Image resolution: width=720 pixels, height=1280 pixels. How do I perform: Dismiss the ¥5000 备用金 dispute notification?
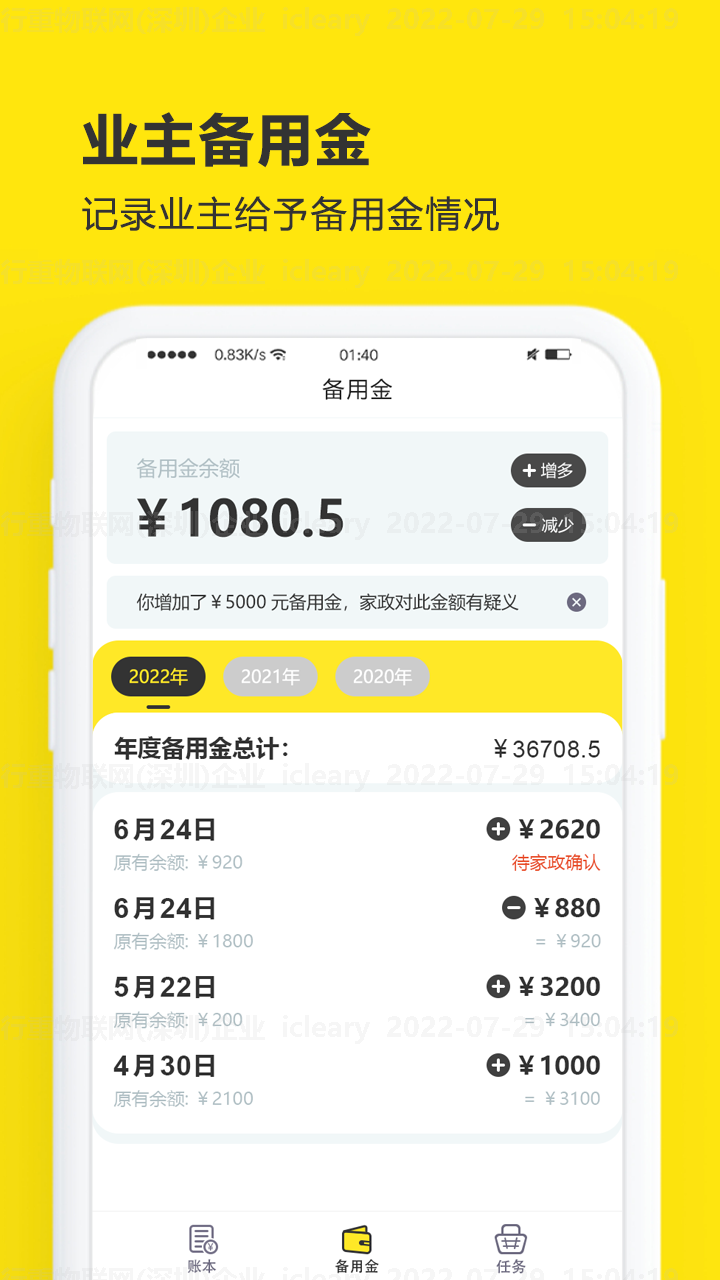coord(576,601)
